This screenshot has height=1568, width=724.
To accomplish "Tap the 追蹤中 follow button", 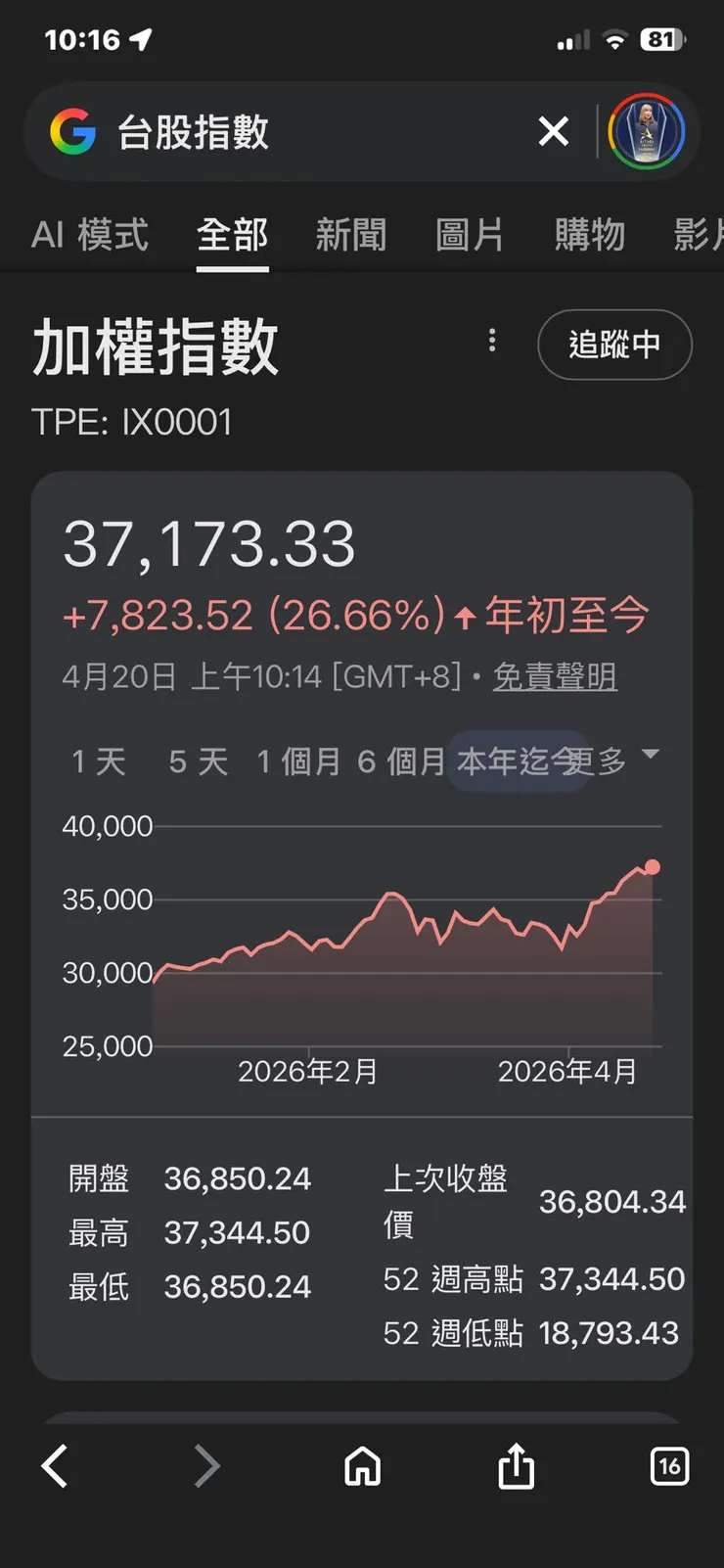I will tap(614, 345).
